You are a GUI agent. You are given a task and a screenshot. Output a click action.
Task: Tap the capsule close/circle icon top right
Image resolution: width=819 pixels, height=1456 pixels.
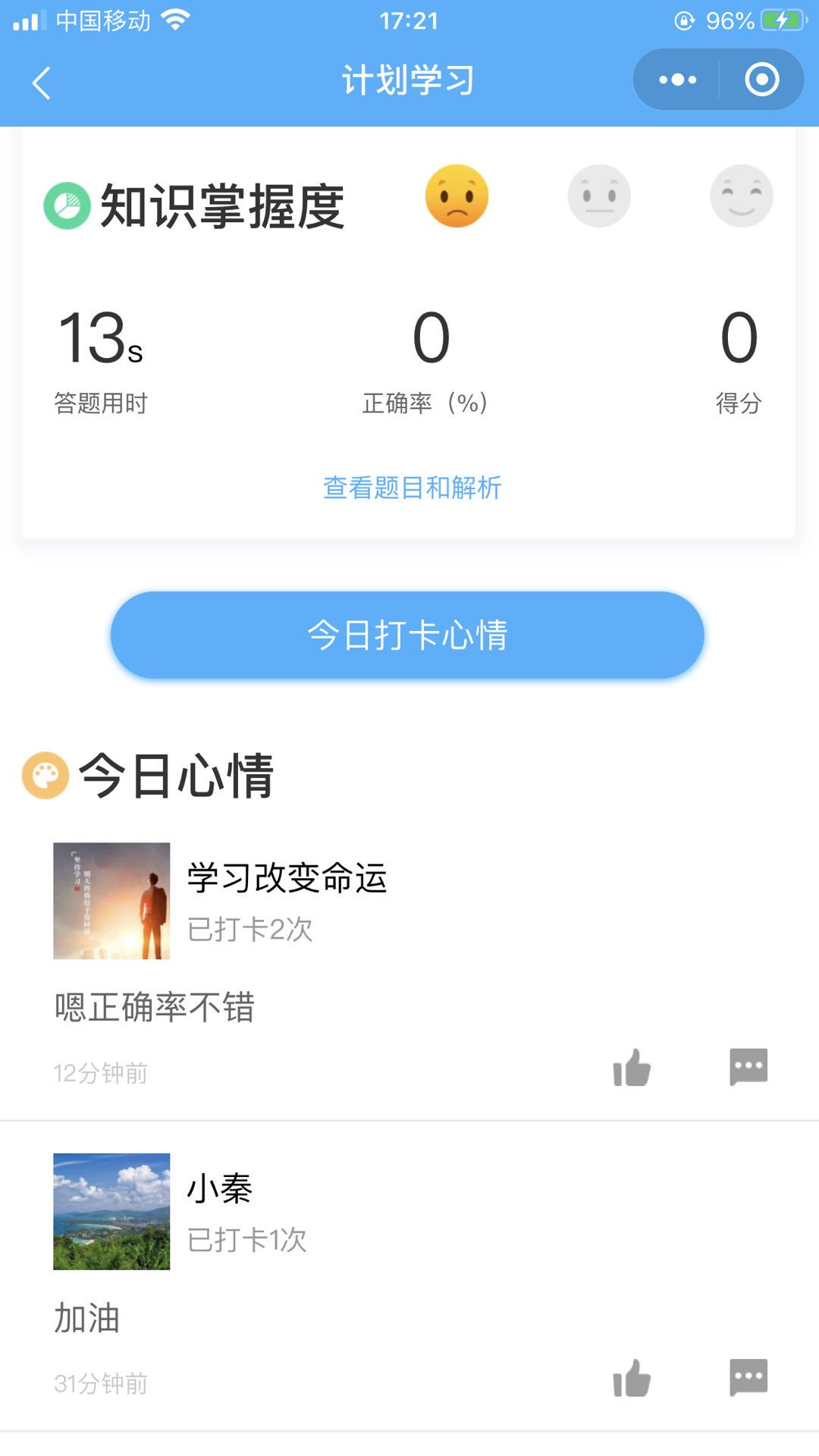pyautogui.click(x=761, y=79)
